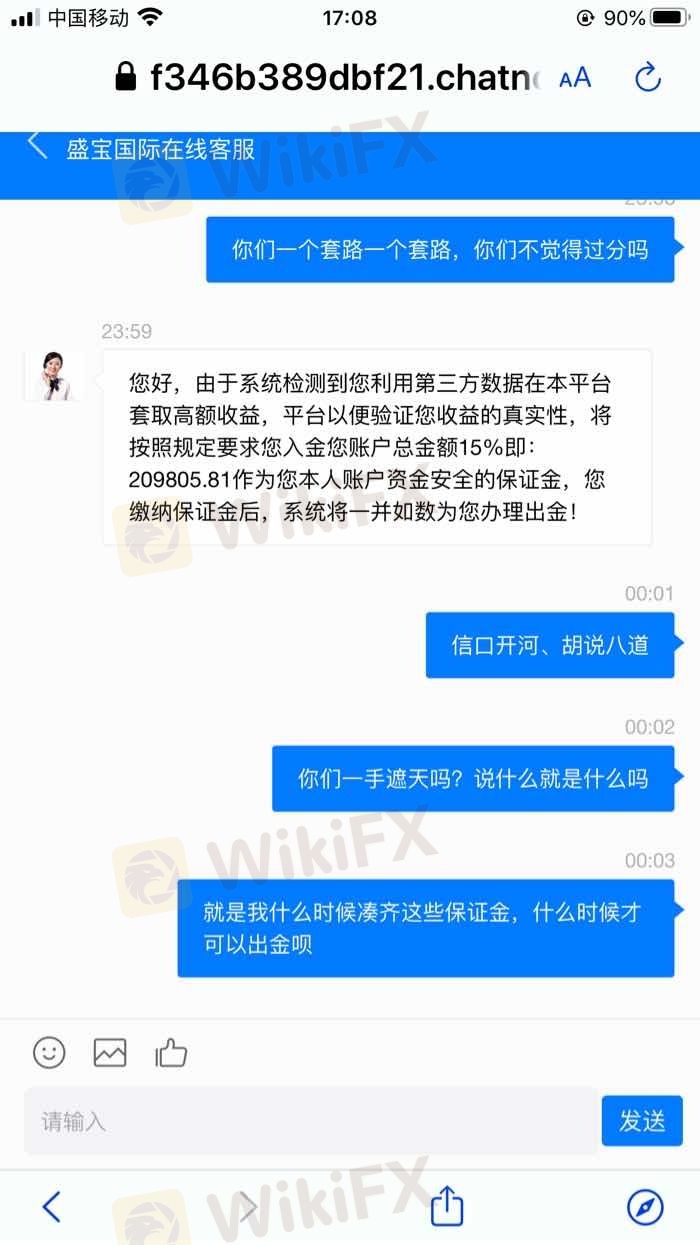Viewport: 700px width, 1245px height.
Task: Open the Safari reader text size menu
Action: pyautogui.click(x=575, y=77)
